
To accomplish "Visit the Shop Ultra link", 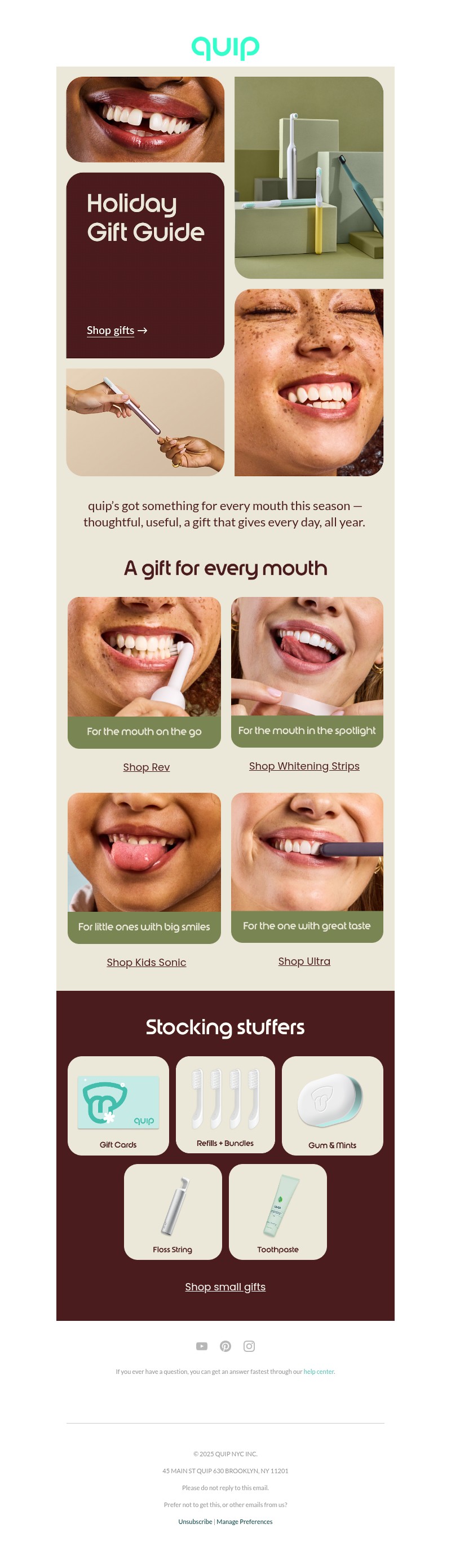I will 304,960.
